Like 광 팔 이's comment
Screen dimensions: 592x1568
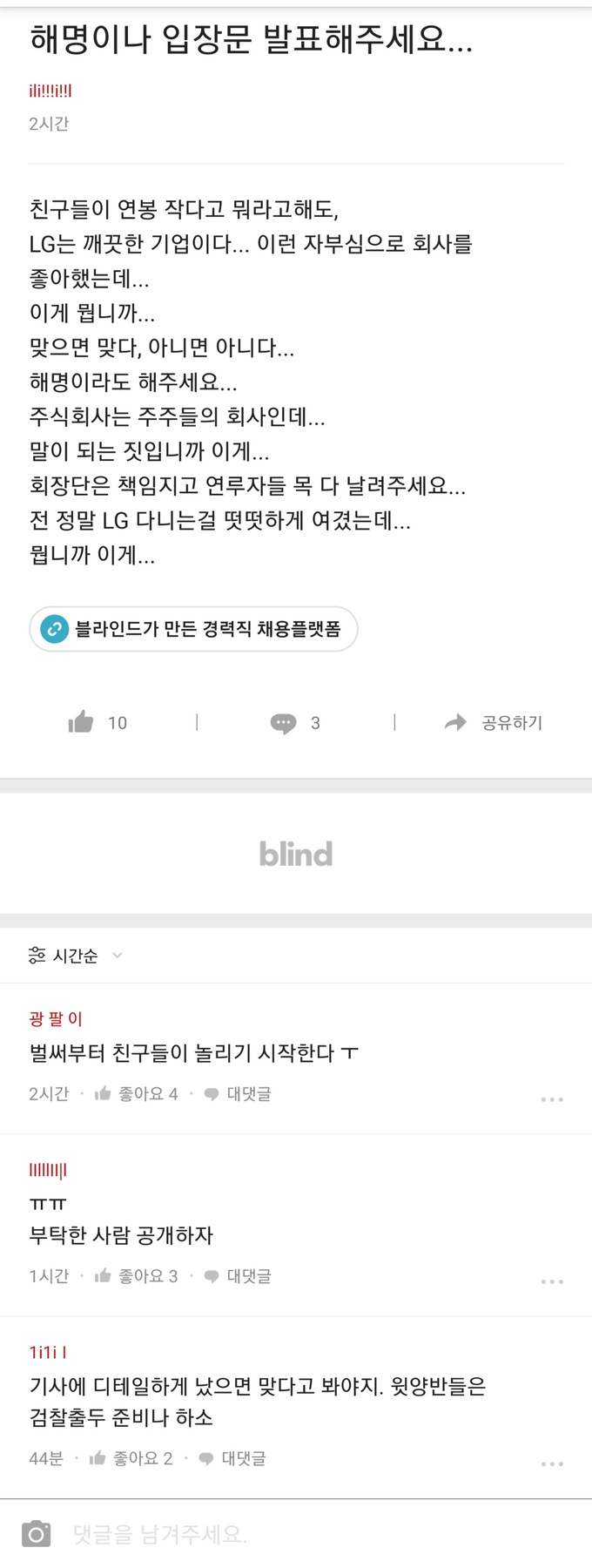pyautogui.click(x=136, y=1094)
